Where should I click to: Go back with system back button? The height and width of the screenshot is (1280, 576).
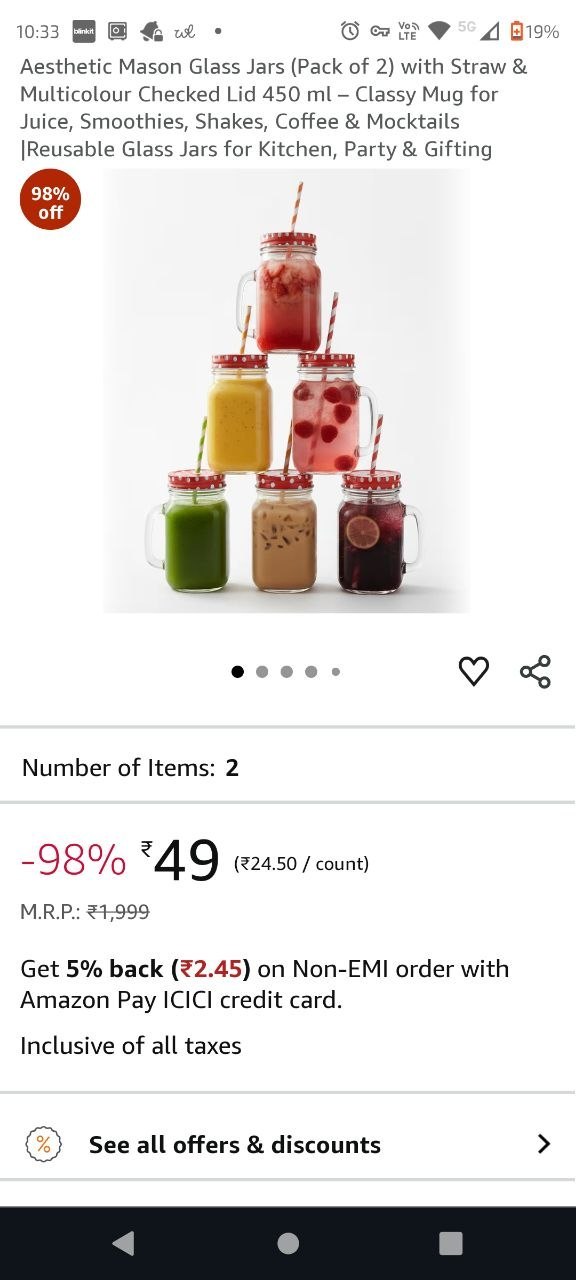tap(123, 1243)
